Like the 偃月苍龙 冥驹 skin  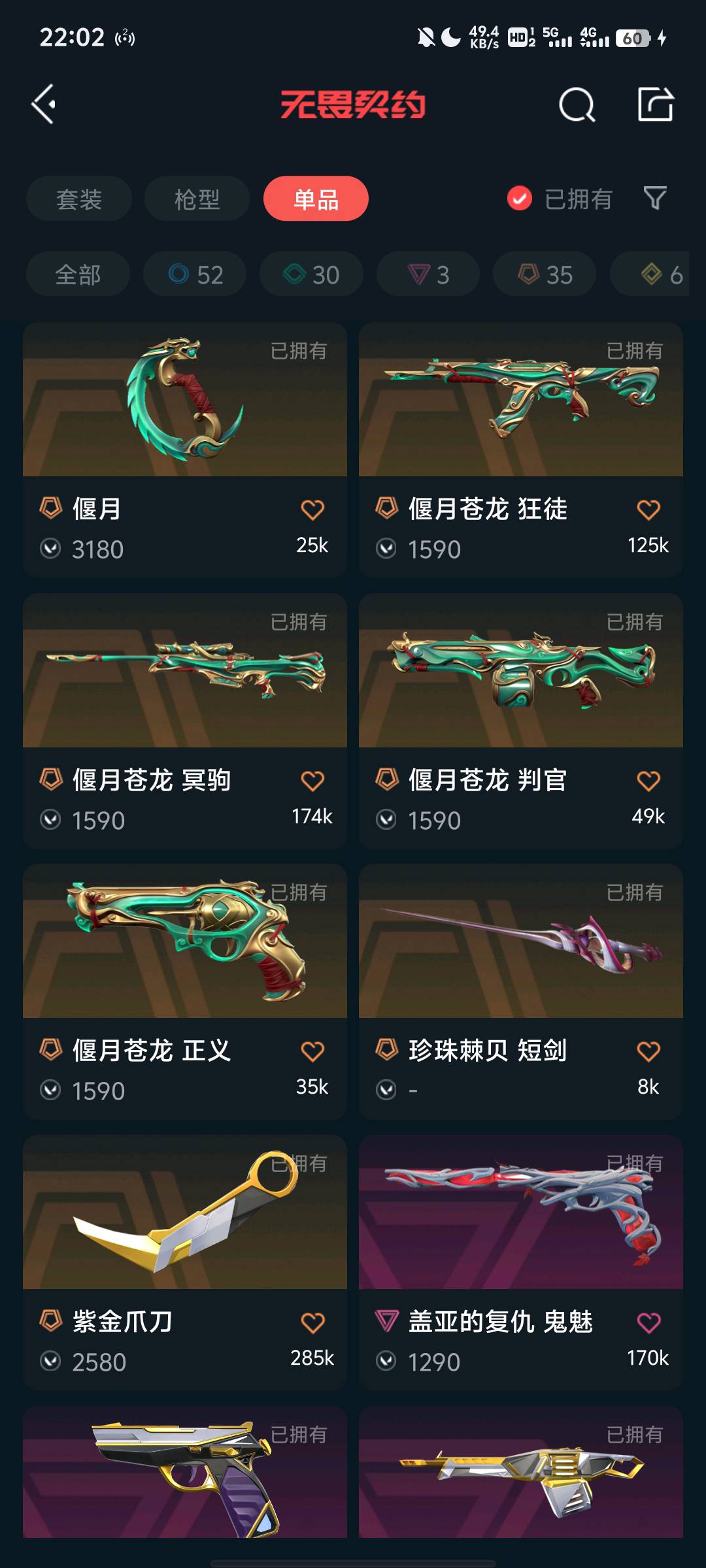[312, 781]
